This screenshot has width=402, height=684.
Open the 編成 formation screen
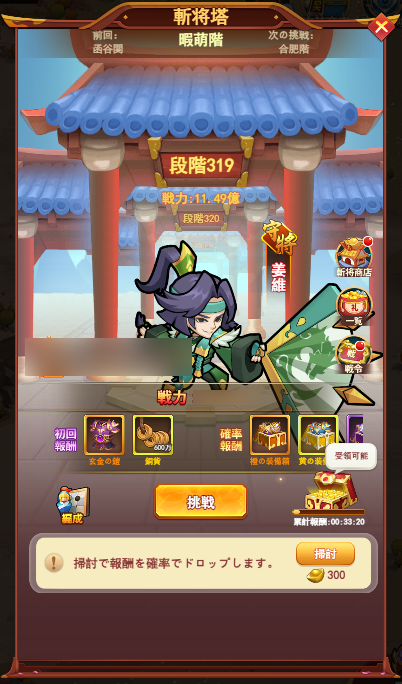(72, 506)
